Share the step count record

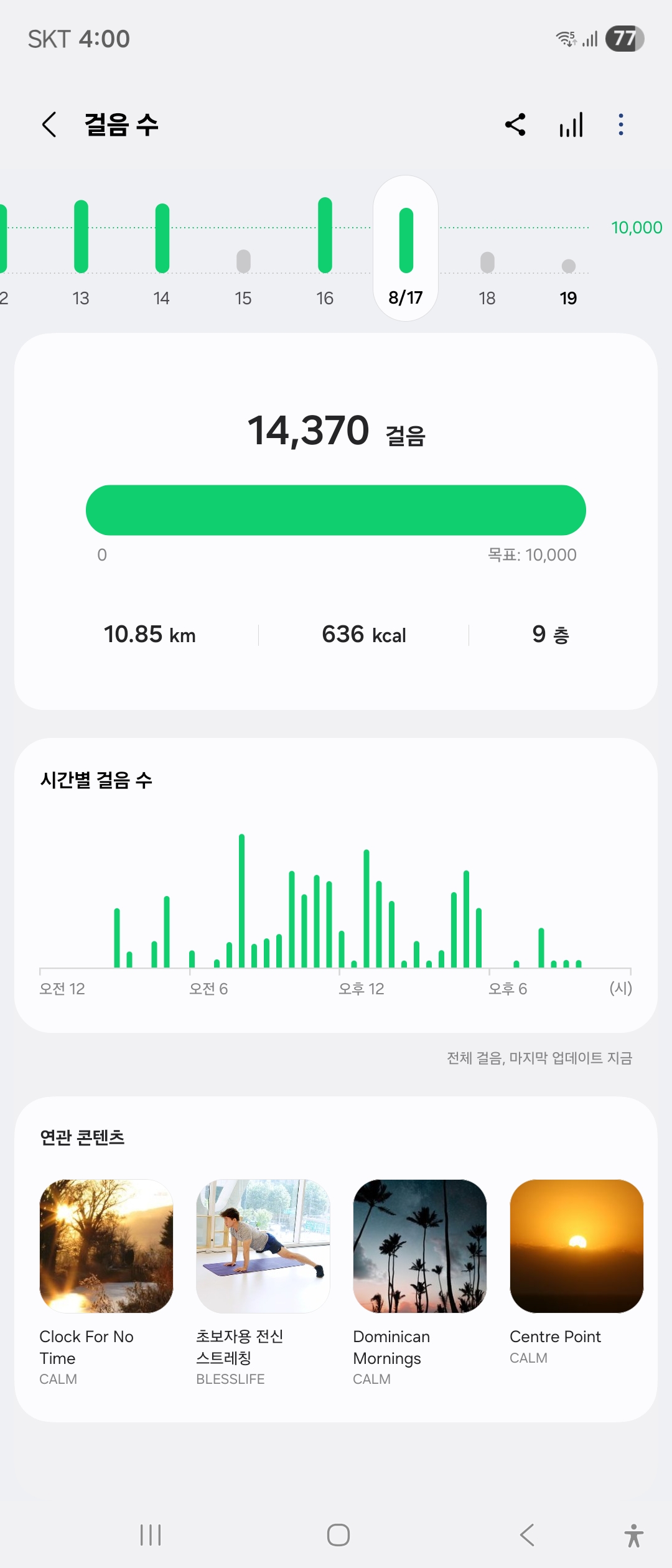[515, 124]
